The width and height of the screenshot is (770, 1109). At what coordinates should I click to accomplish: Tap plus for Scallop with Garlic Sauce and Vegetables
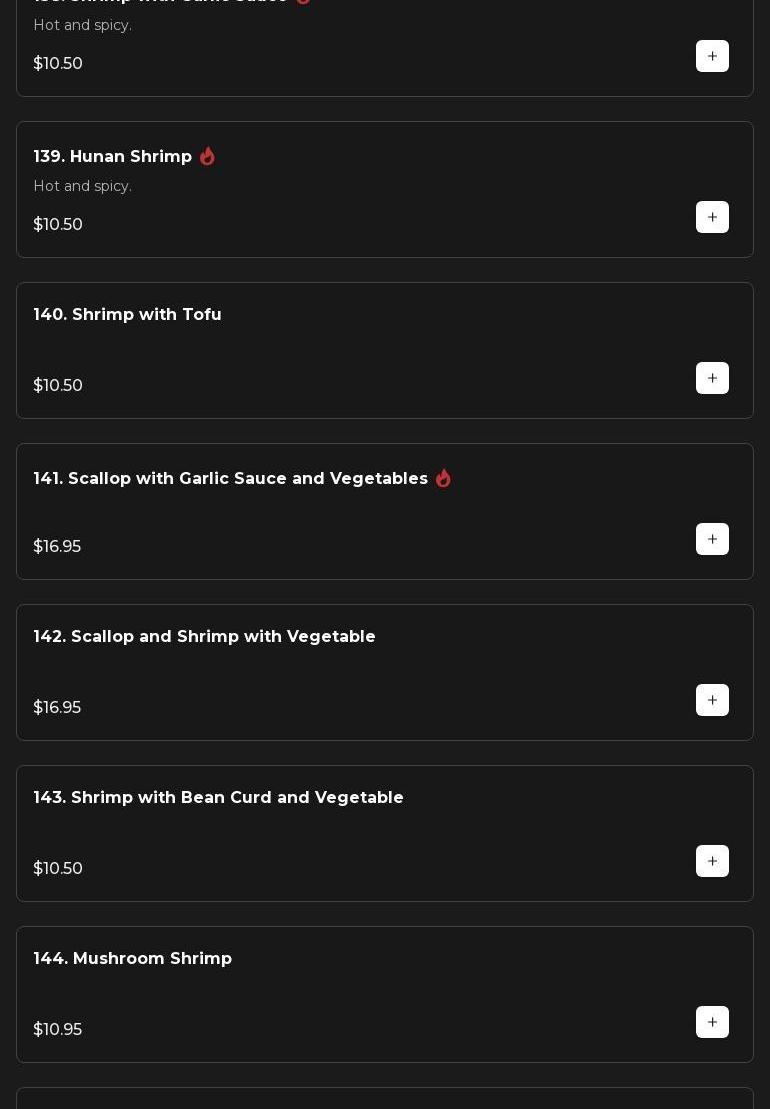click(x=712, y=539)
